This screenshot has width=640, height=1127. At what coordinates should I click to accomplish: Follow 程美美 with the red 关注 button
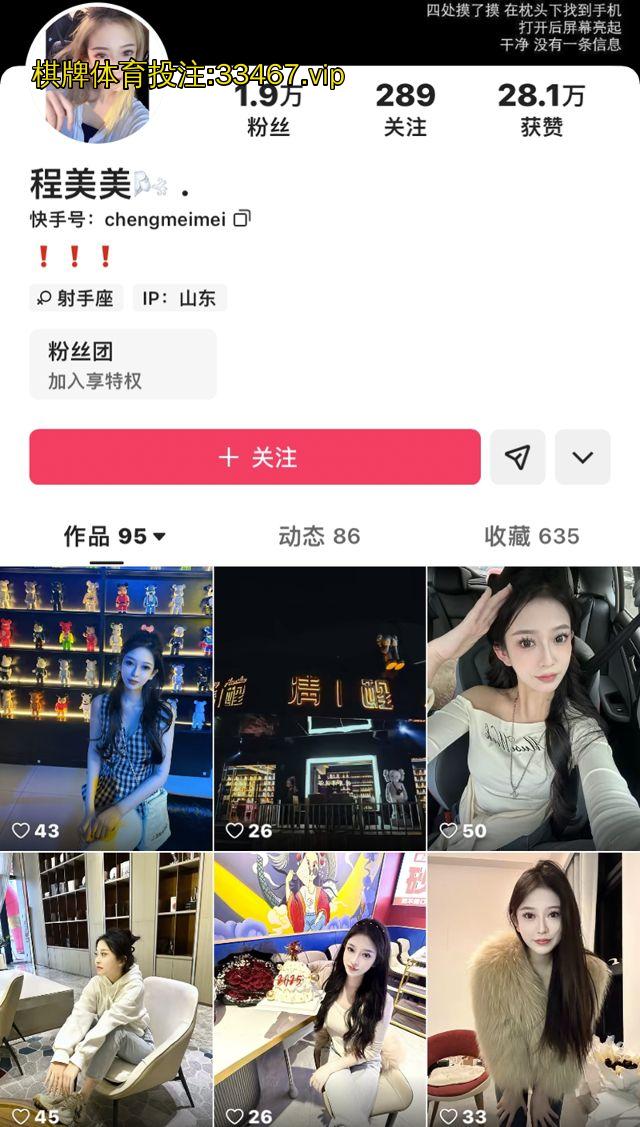pos(255,457)
